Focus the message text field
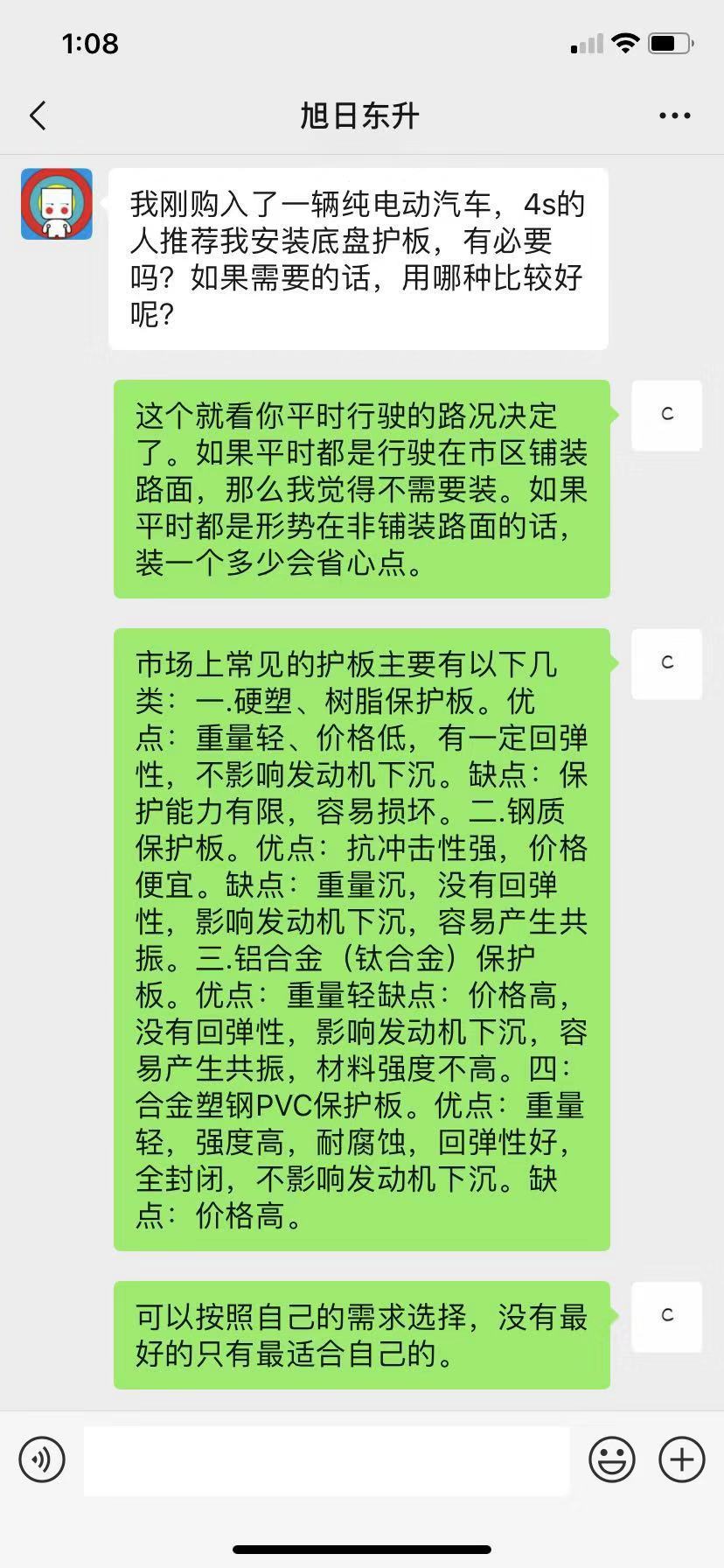The width and height of the screenshot is (724, 1568). [326, 1459]
